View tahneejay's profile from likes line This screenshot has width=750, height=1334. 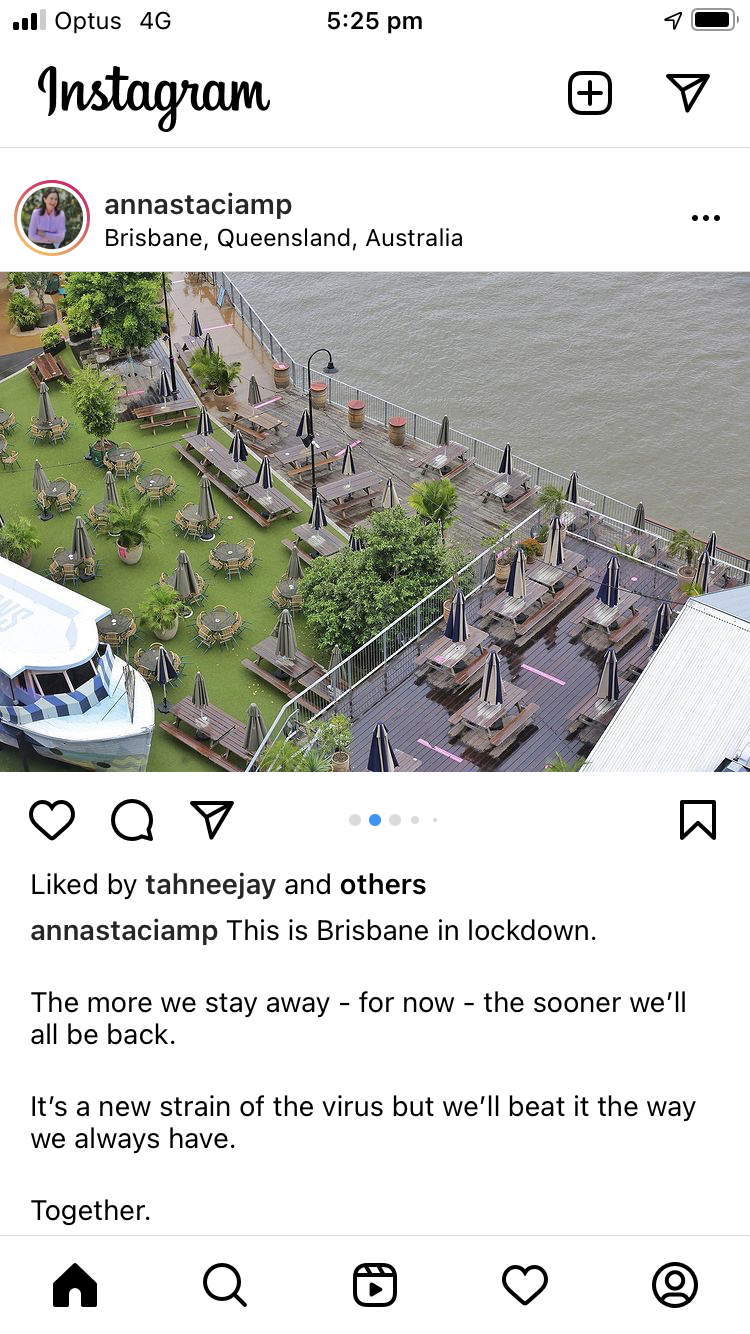[x=211, y=885]
